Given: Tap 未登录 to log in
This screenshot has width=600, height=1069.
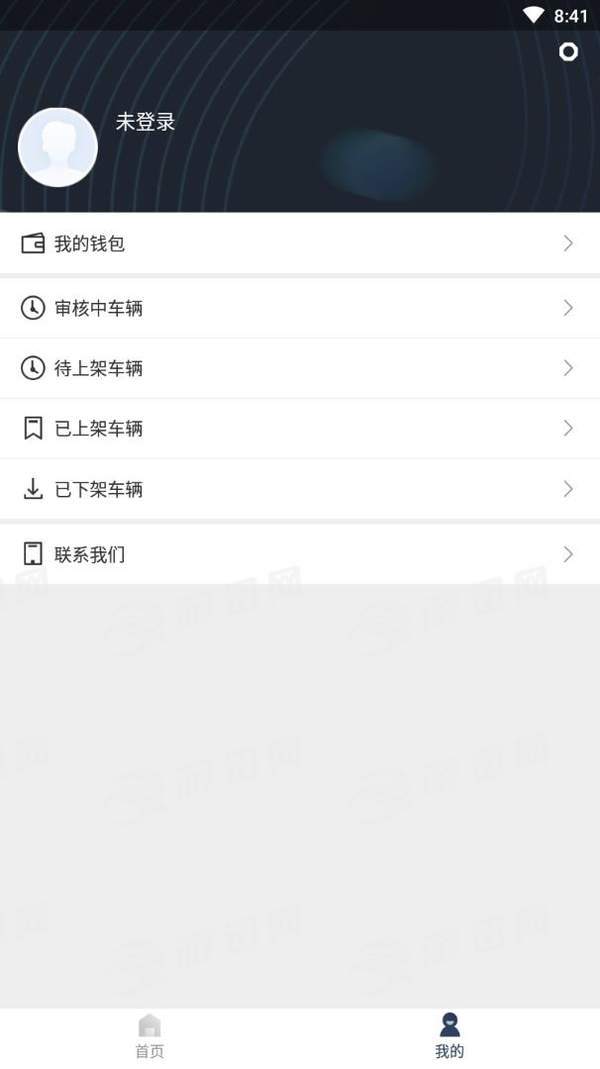Looking at the screenshot, I should pos(146,122).
